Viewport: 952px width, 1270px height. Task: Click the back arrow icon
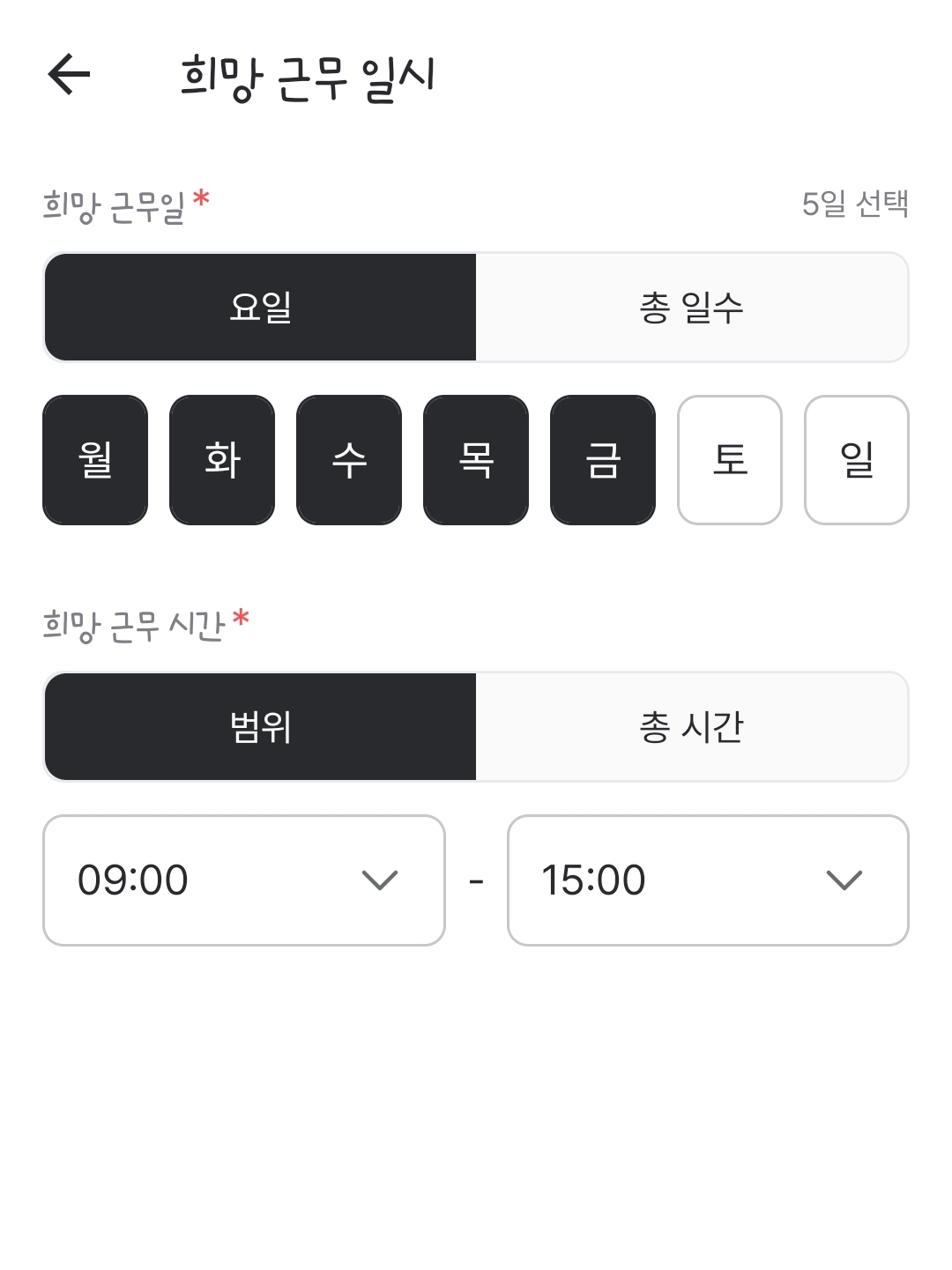(x=67, y=75)
